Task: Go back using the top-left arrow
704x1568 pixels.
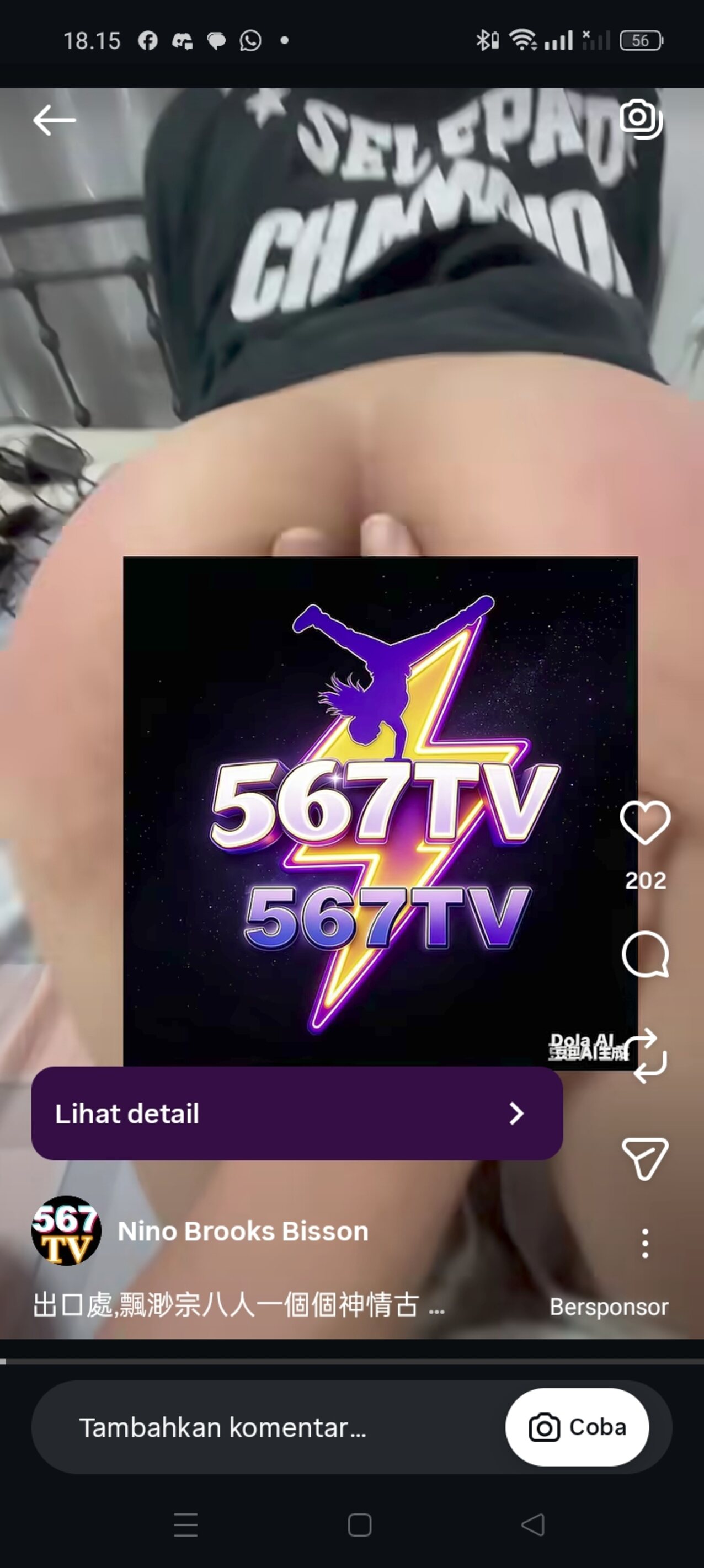Action: pyautogui.click(x=54, y=120)
